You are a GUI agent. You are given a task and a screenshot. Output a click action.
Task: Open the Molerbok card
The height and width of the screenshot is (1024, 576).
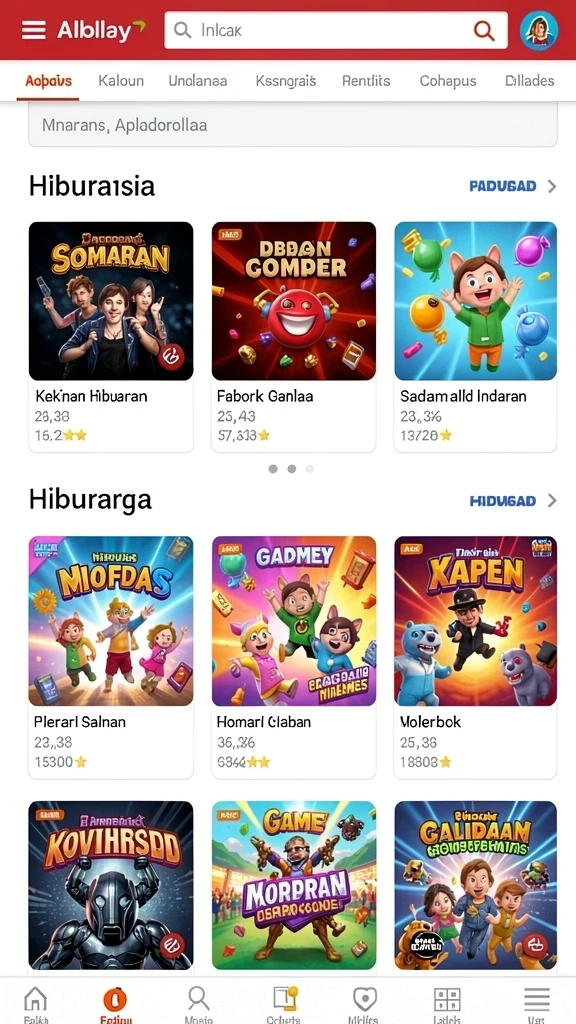pos(475,658)
